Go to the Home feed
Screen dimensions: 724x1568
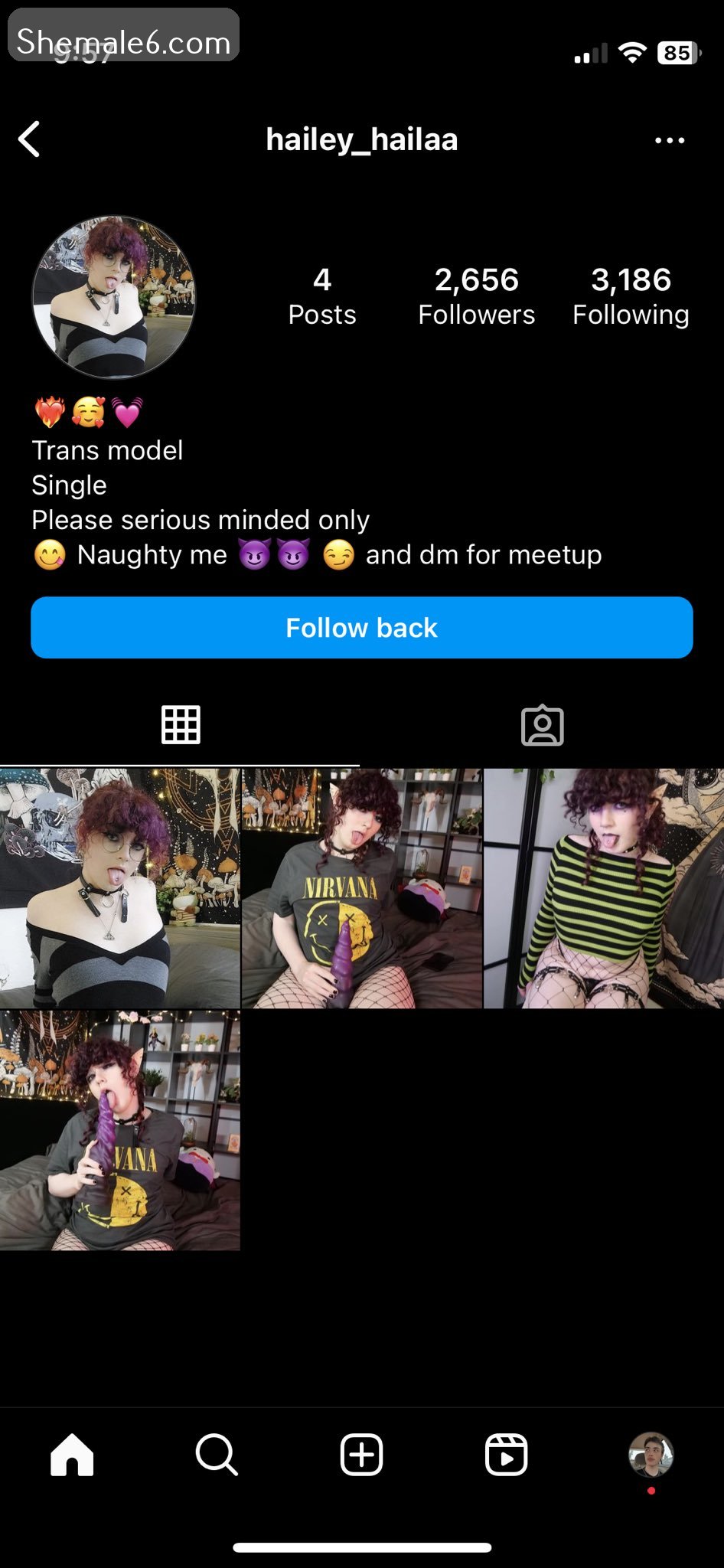[72, 1454]
